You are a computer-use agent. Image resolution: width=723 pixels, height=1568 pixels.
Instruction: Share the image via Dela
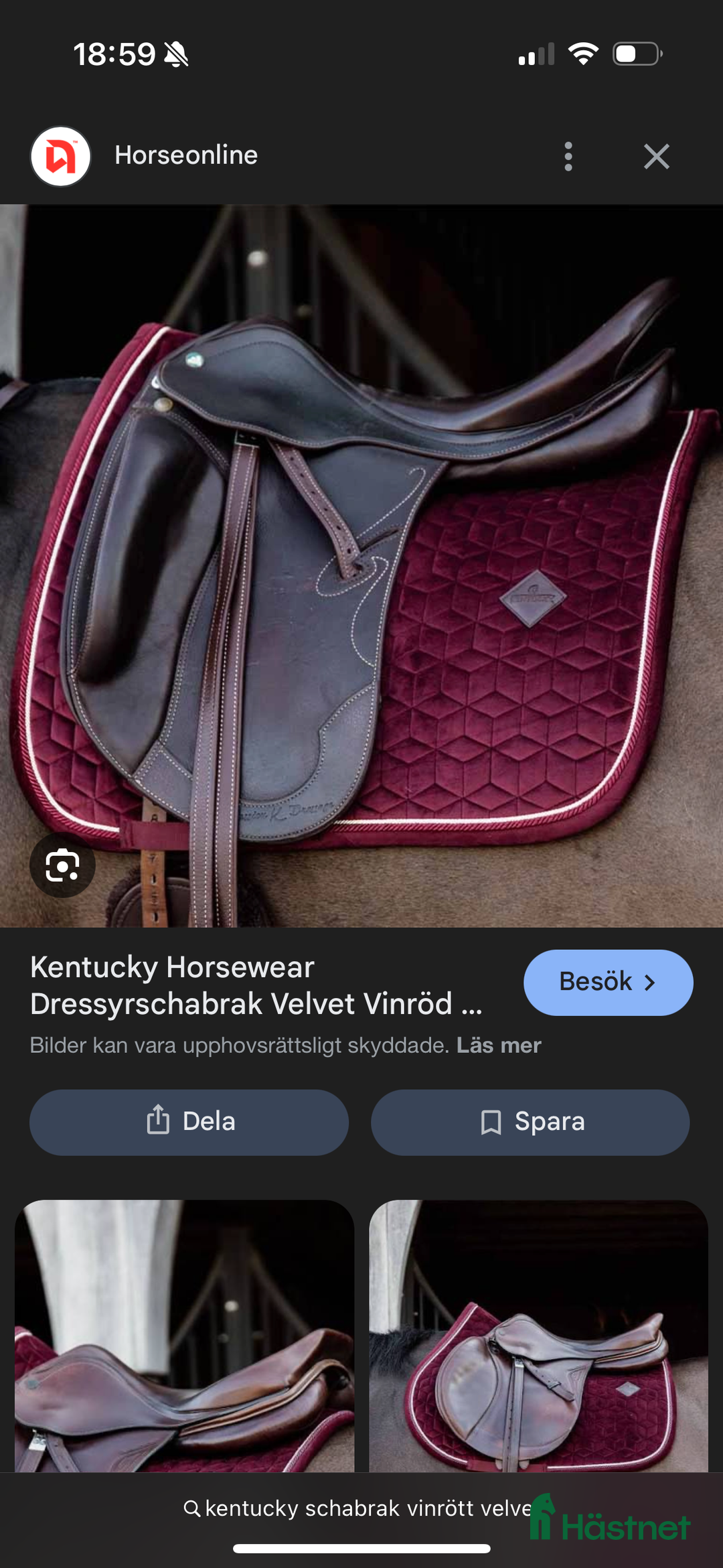[x=189, y=1121]
